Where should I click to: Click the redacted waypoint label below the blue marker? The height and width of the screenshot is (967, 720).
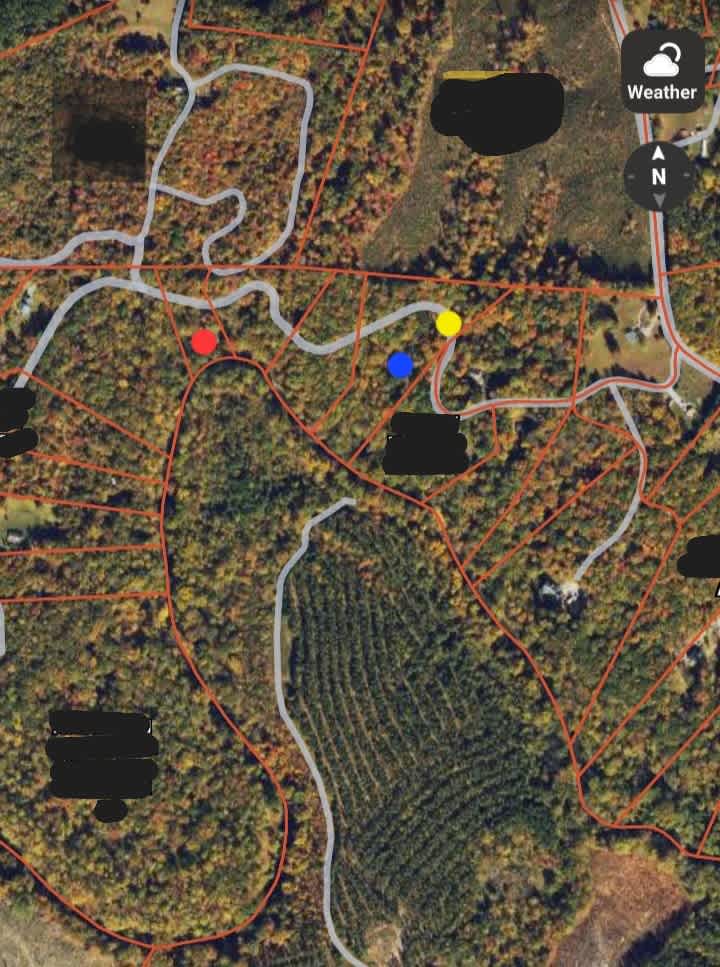tap(424, 442)
